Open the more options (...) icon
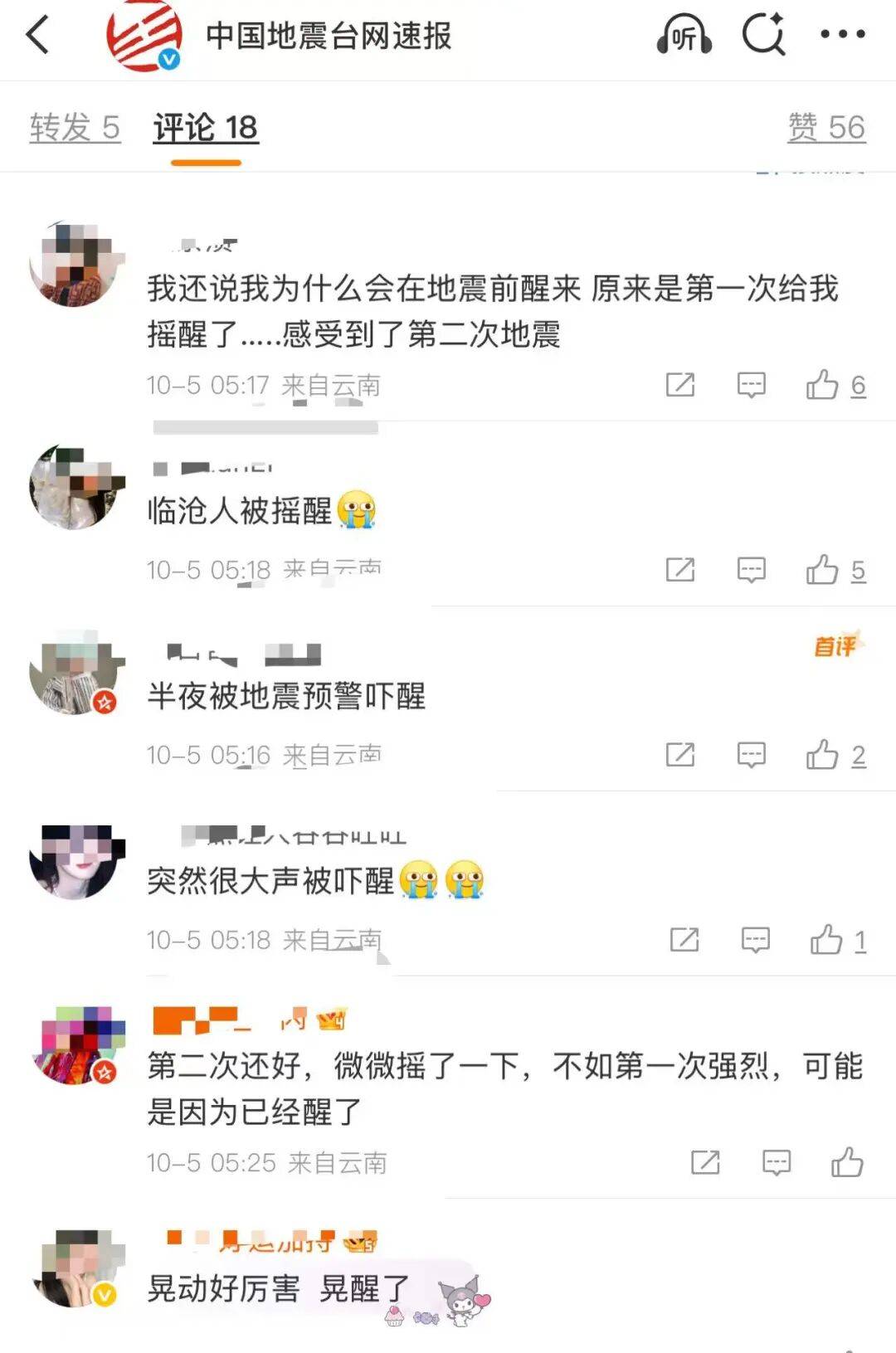 click(x=844, y=35)
